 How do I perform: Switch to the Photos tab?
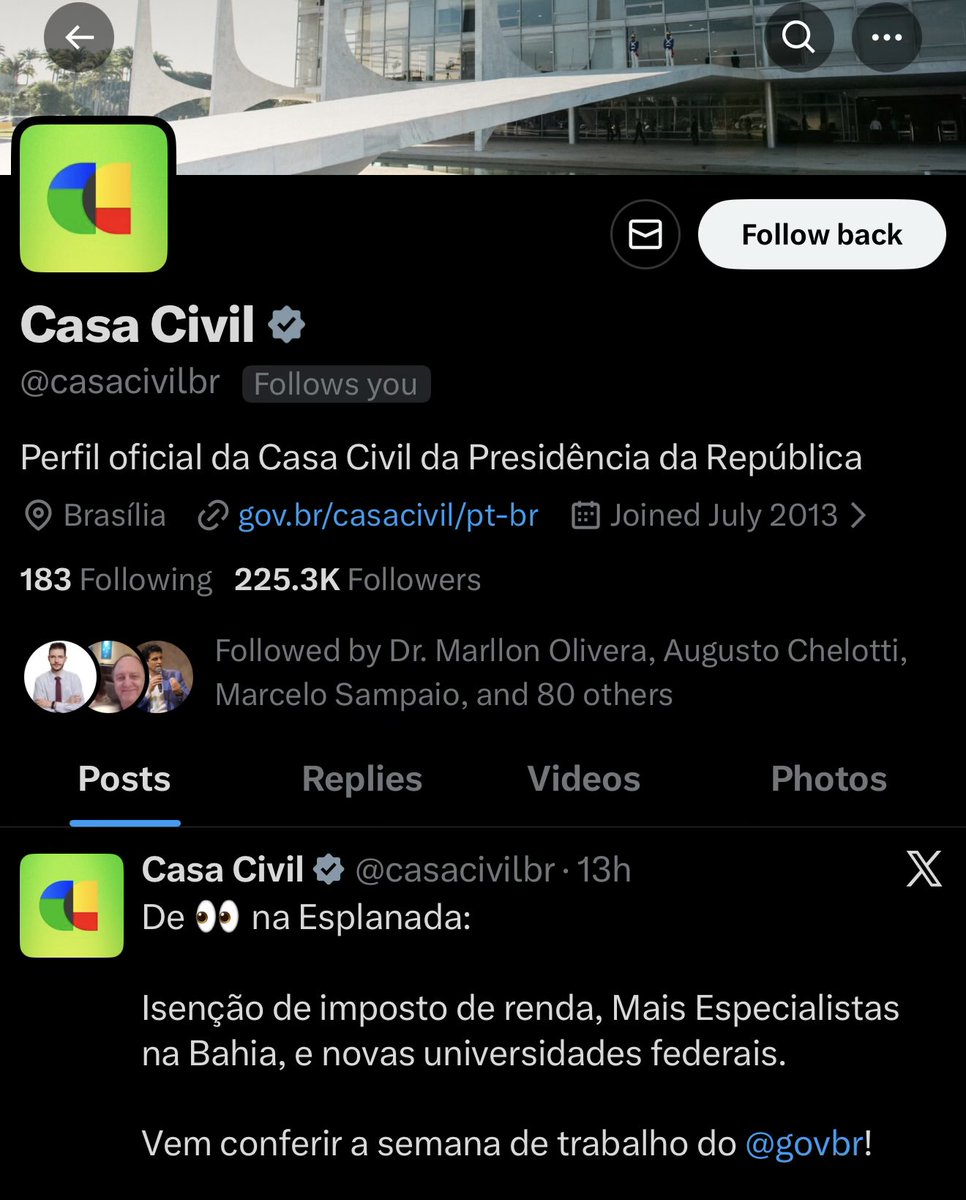pyautogui.click(x=829, y=779)
